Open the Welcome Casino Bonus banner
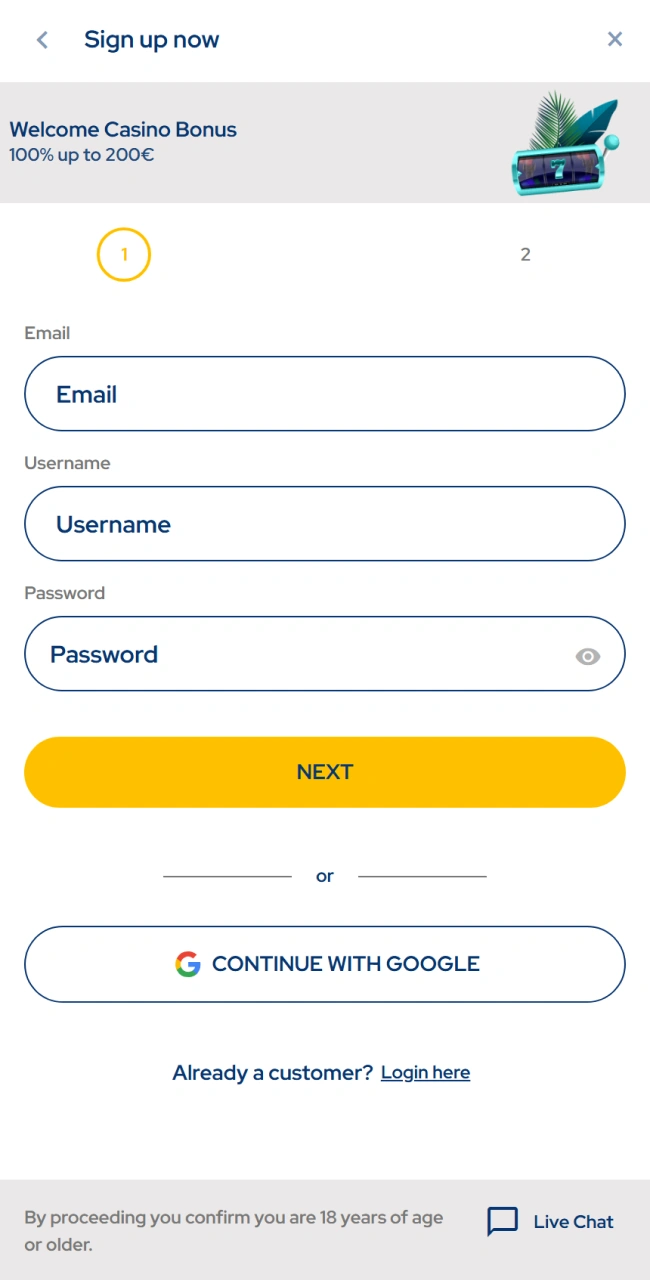Image resolution: width=650 pixels, height=1280 pixels. (x=324, y=142)
